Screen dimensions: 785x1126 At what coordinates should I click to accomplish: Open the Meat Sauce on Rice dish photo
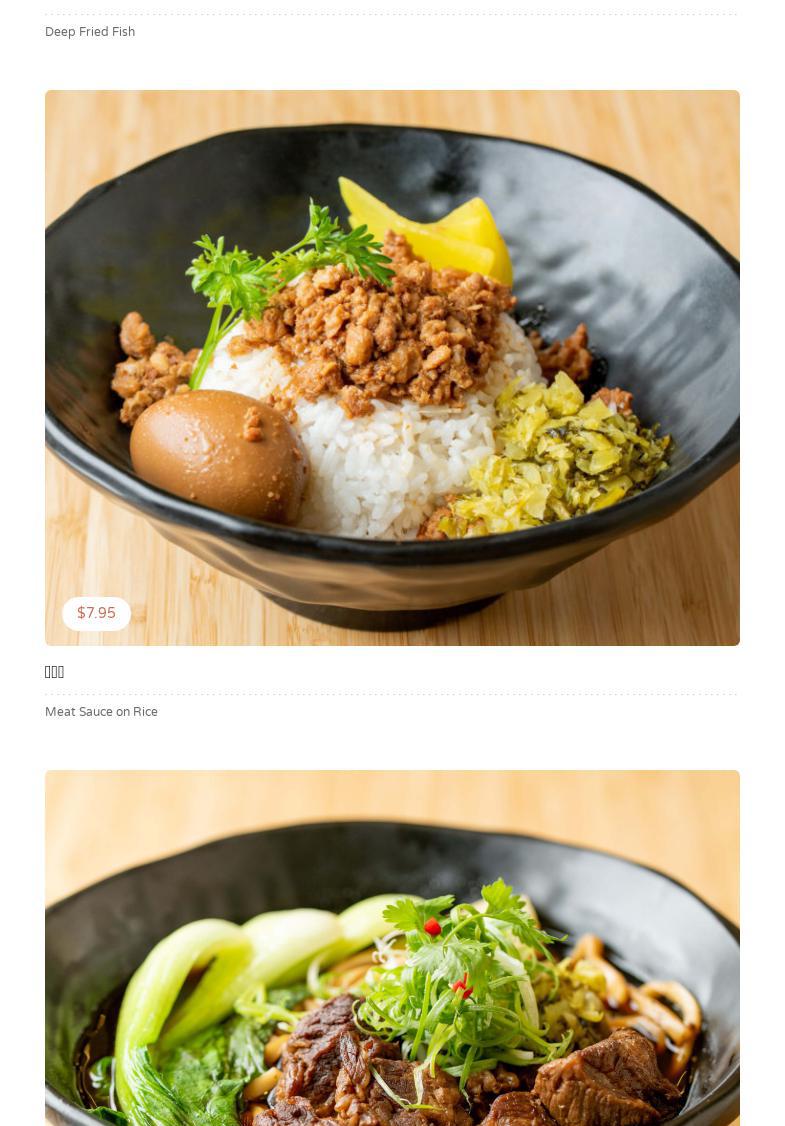[x=392, y=367]
